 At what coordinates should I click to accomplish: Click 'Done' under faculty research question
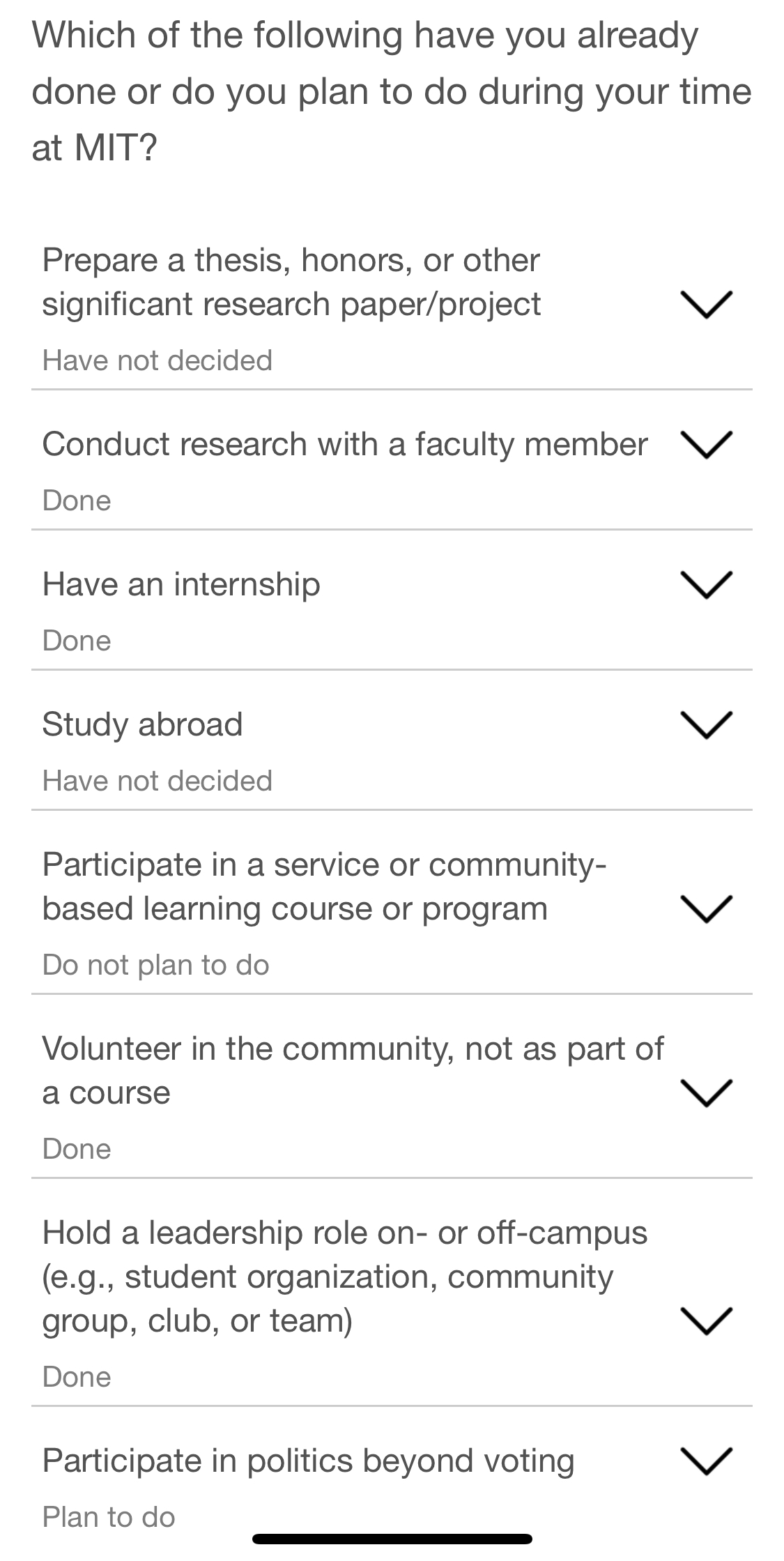(x=77, y=499)
